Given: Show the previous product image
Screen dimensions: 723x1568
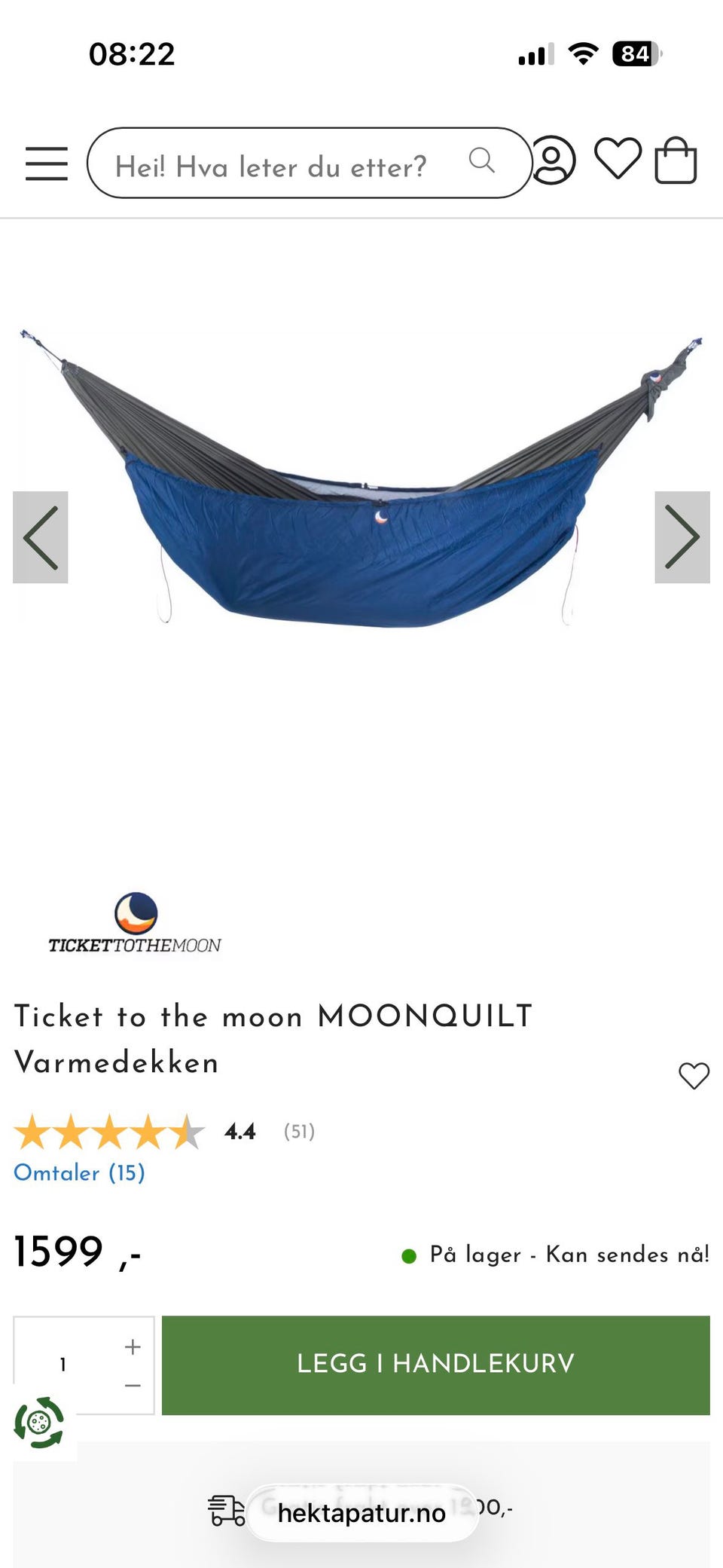Looking at the screenshot, I should 41,537.
